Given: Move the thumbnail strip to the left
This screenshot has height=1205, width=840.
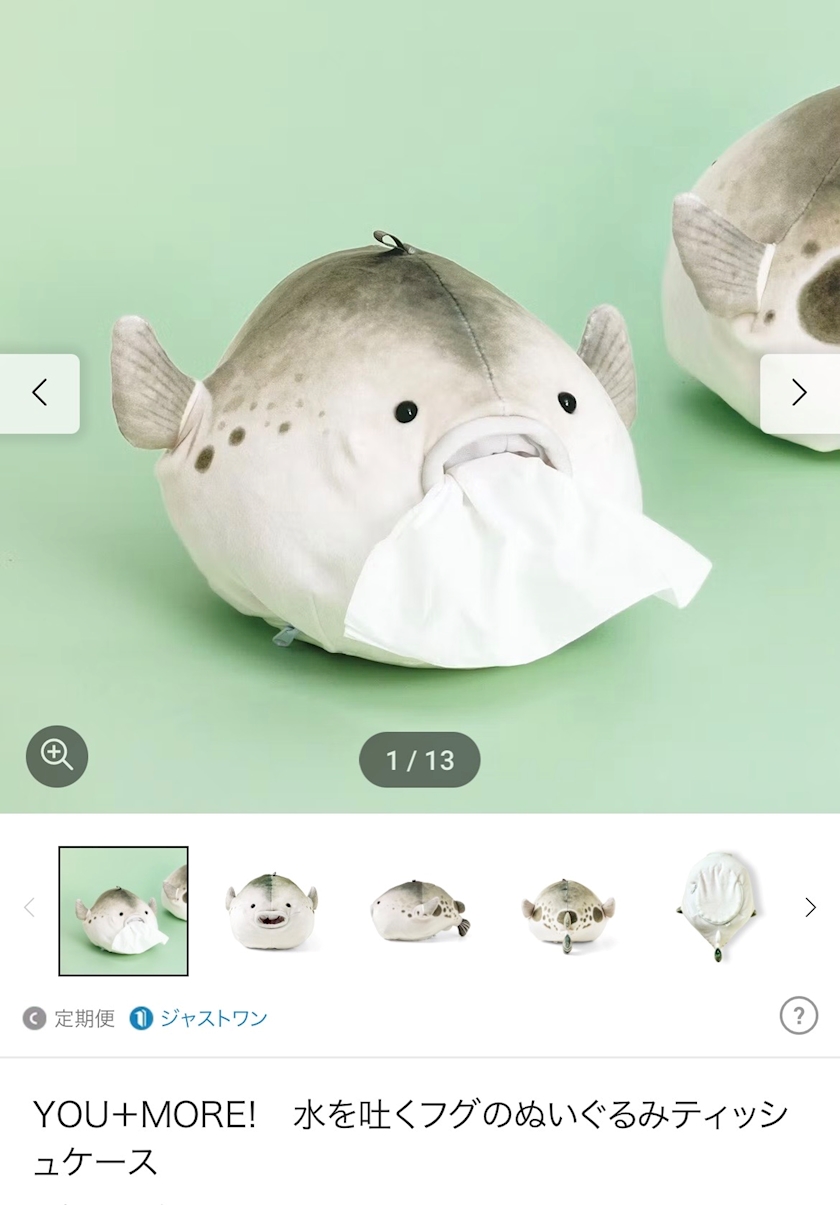Looking at the screenshot, I should click(x=29, y=908).
